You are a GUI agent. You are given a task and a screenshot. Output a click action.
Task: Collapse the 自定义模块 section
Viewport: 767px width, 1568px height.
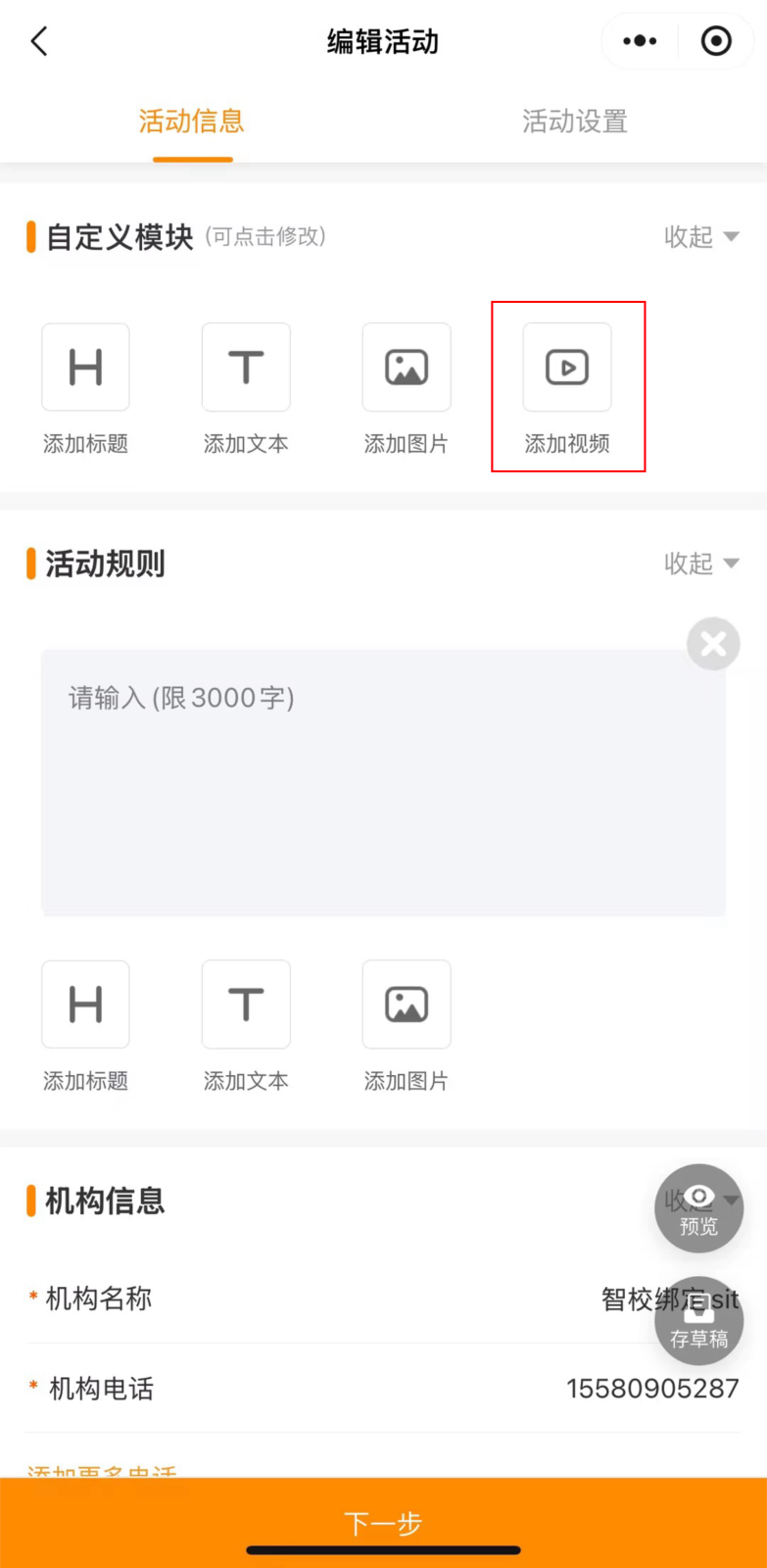700,237
